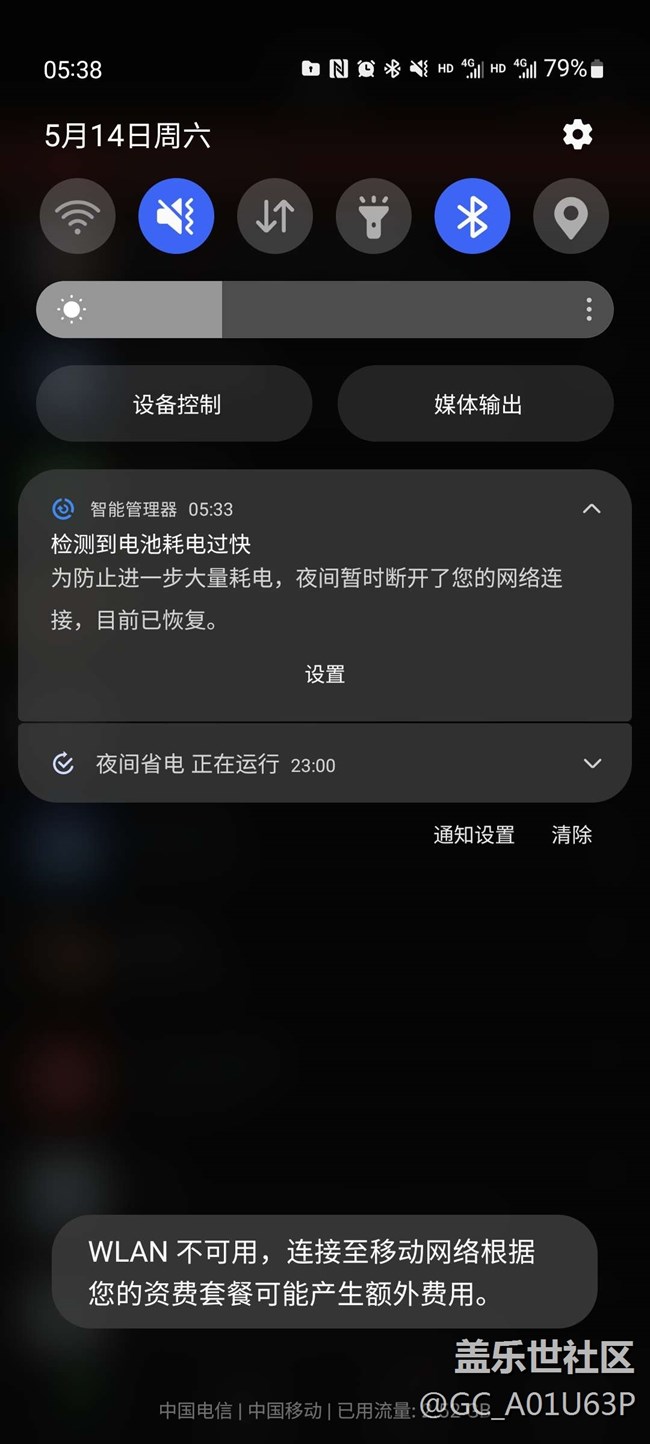Screen dimensions: 650x1444
Task: Turn off Bluetooth
Action: 472,216
